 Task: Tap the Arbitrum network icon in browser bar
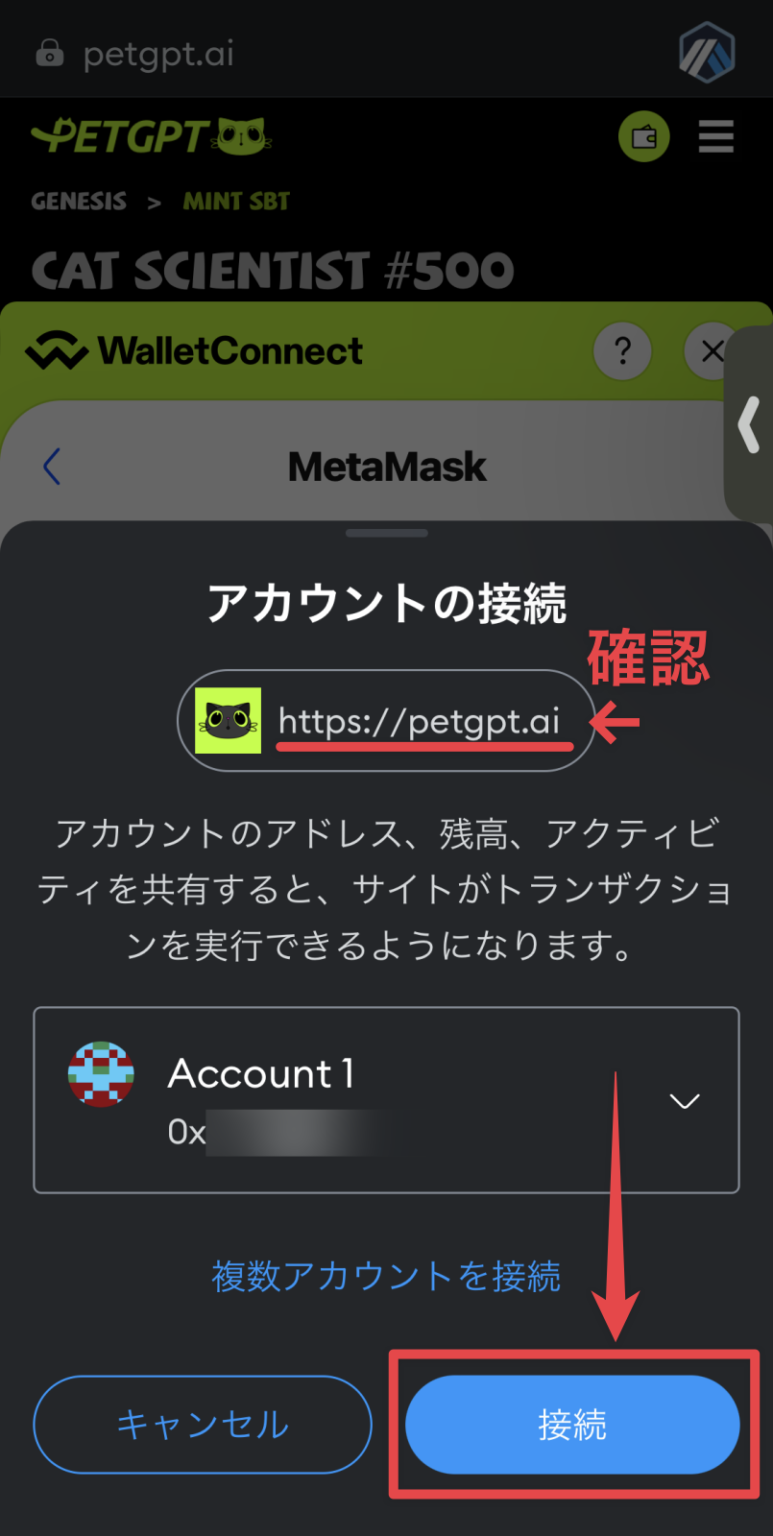point(707,50)
